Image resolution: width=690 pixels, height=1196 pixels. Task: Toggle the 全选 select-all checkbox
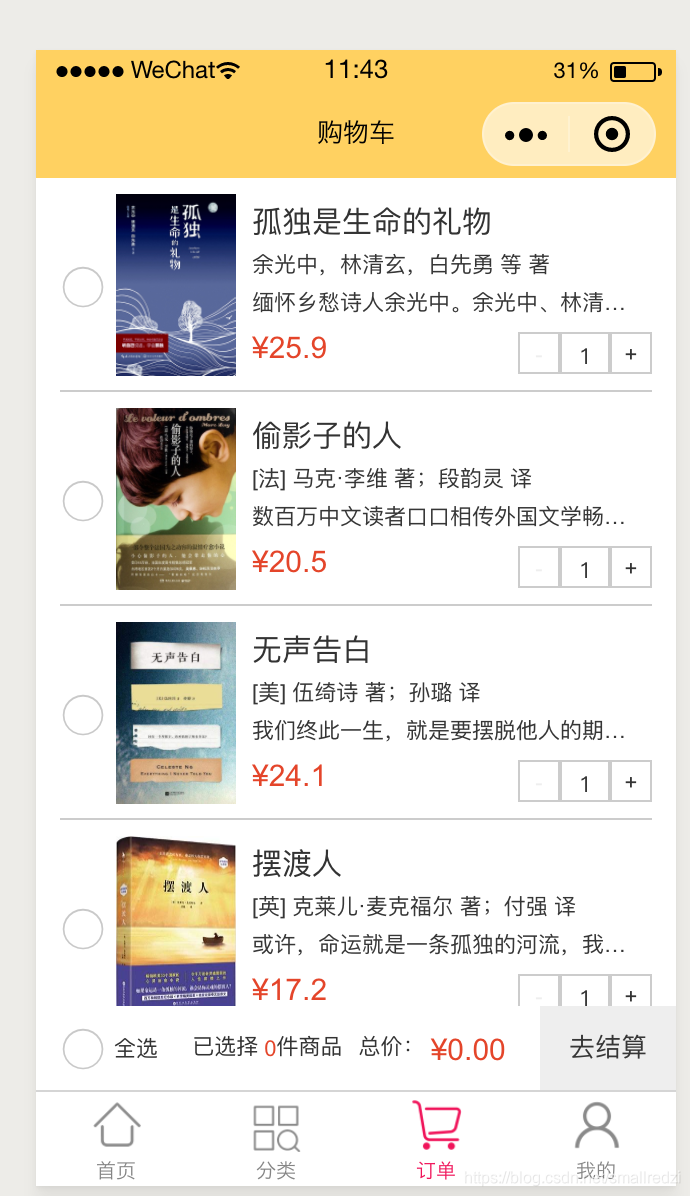click(x=83, y=1049)
